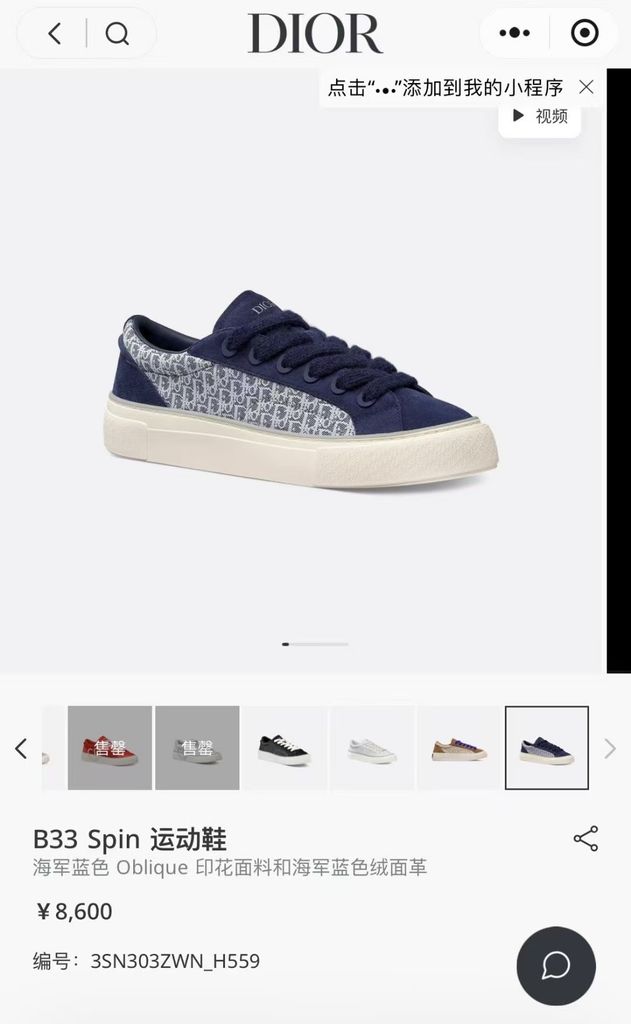Image resolution: width=631 pixels, height=1024 pixels.
Task: Open the customer service chat bubble
Action: point(556,965)
